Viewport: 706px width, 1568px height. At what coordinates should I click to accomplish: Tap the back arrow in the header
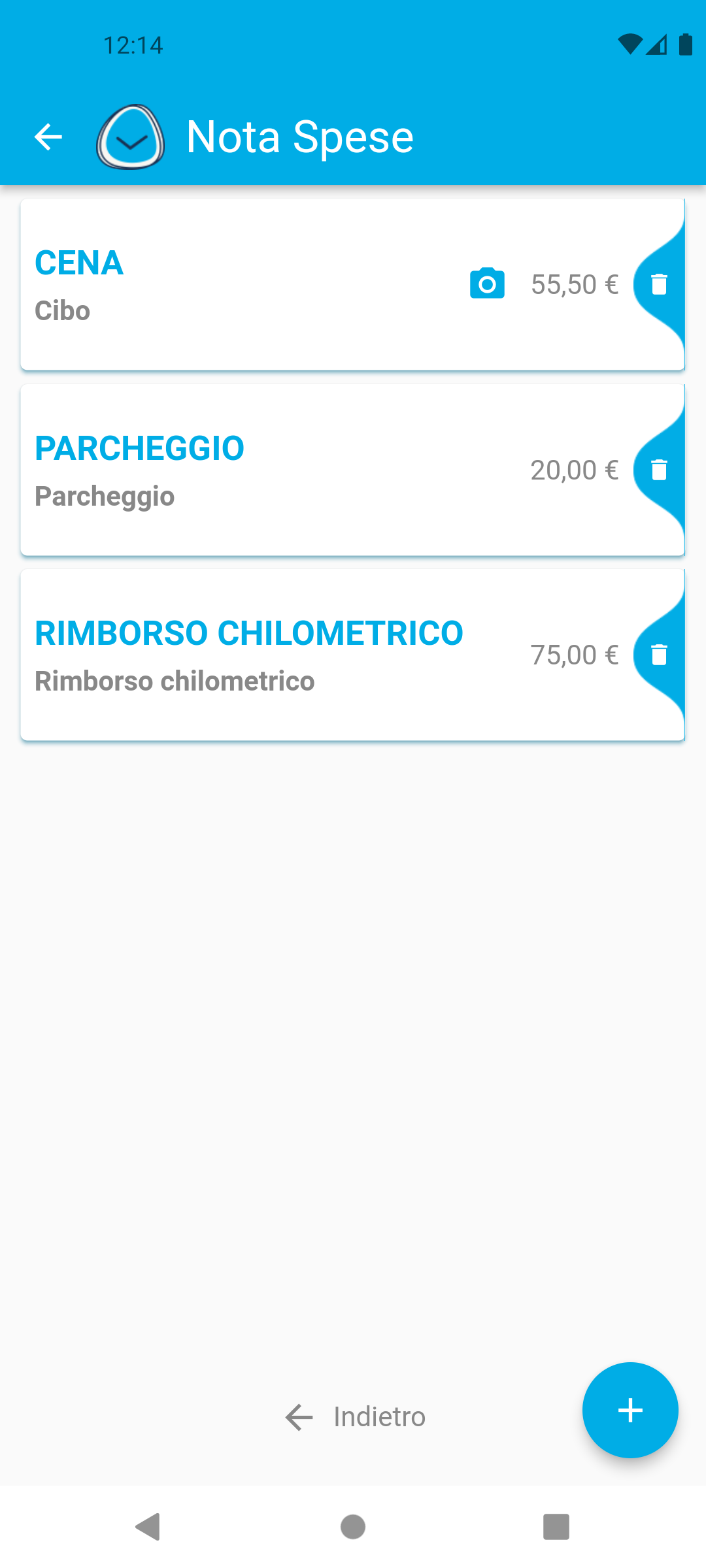[48, 137]
